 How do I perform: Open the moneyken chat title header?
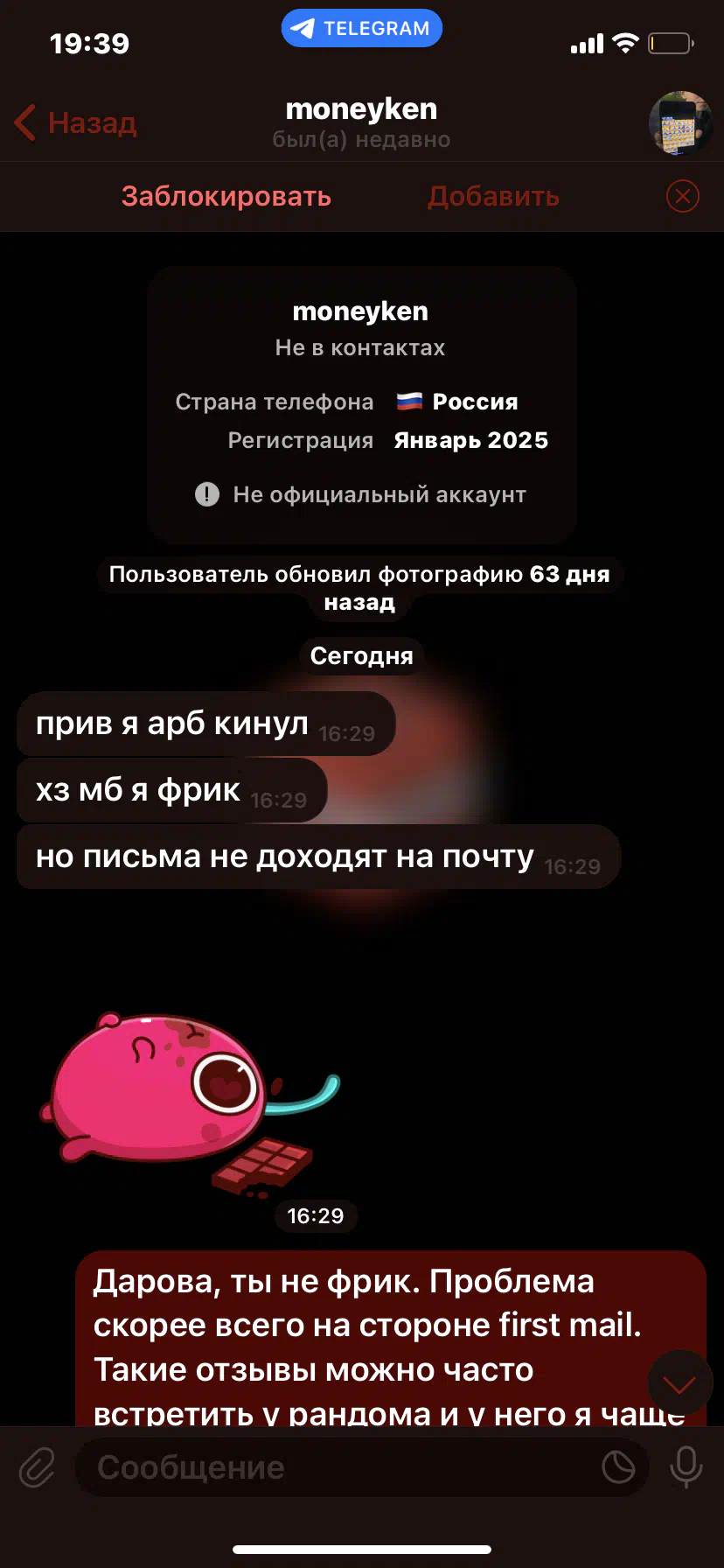point(361,122)
